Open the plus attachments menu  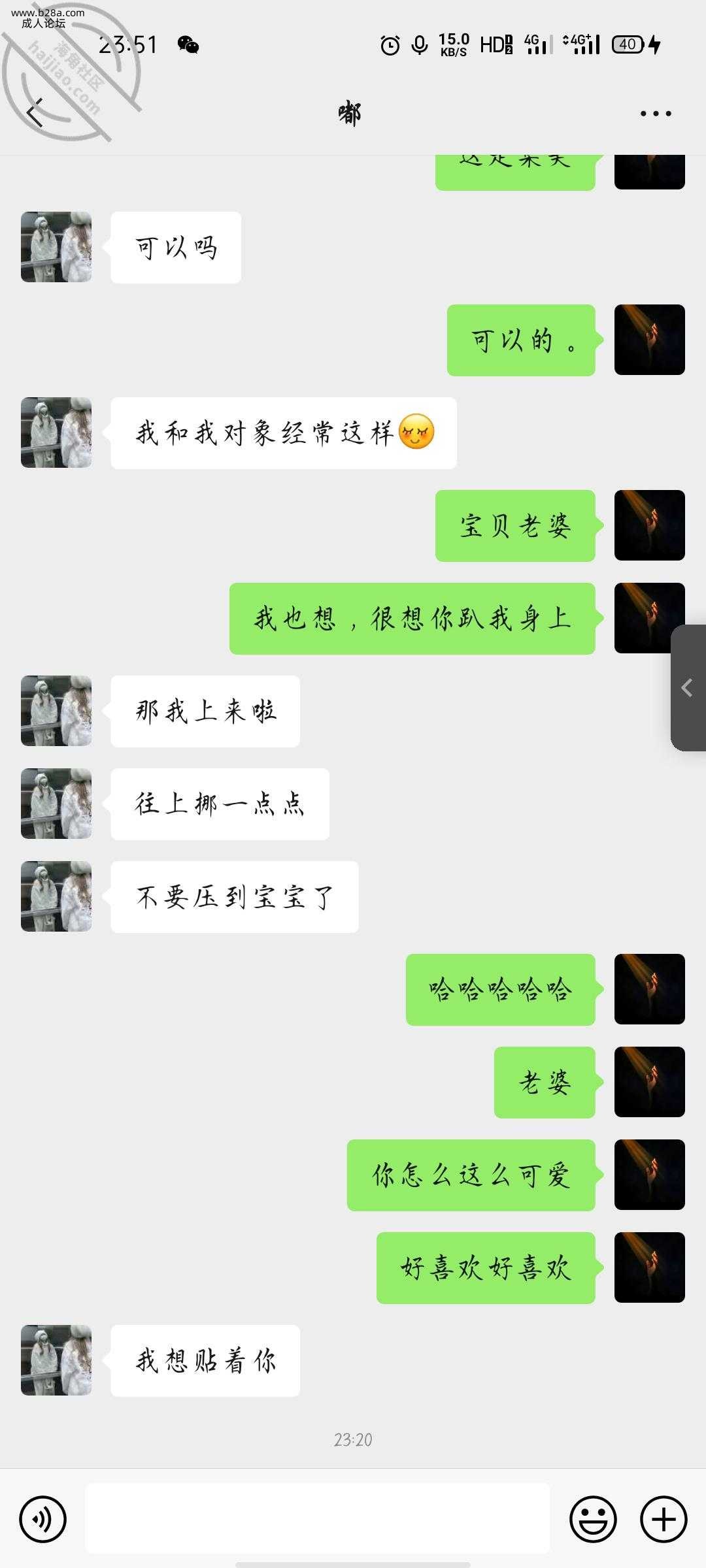click(x=664, y=1519)
